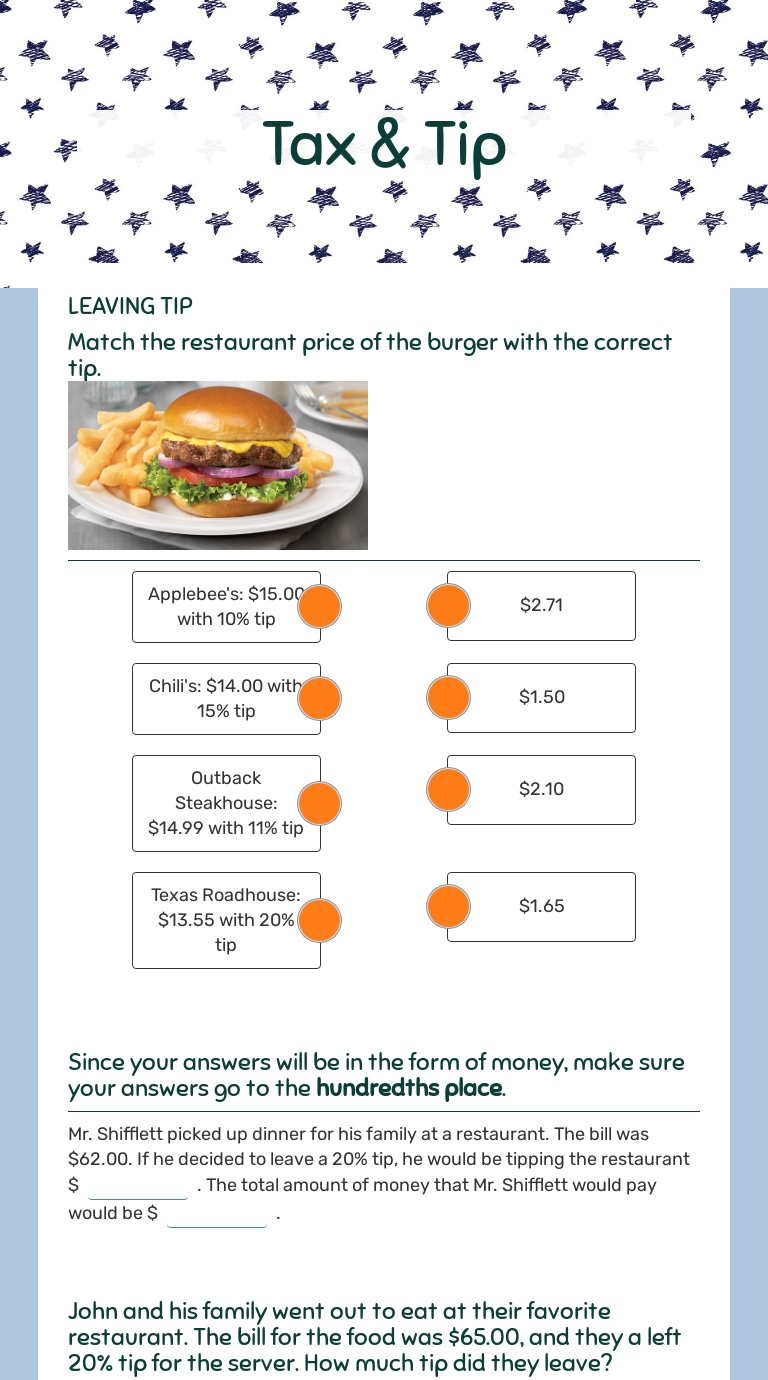This screenshot has height=1380, width=768.
Task: Choose the $2.71 answer card
Action: pos(541,606)
